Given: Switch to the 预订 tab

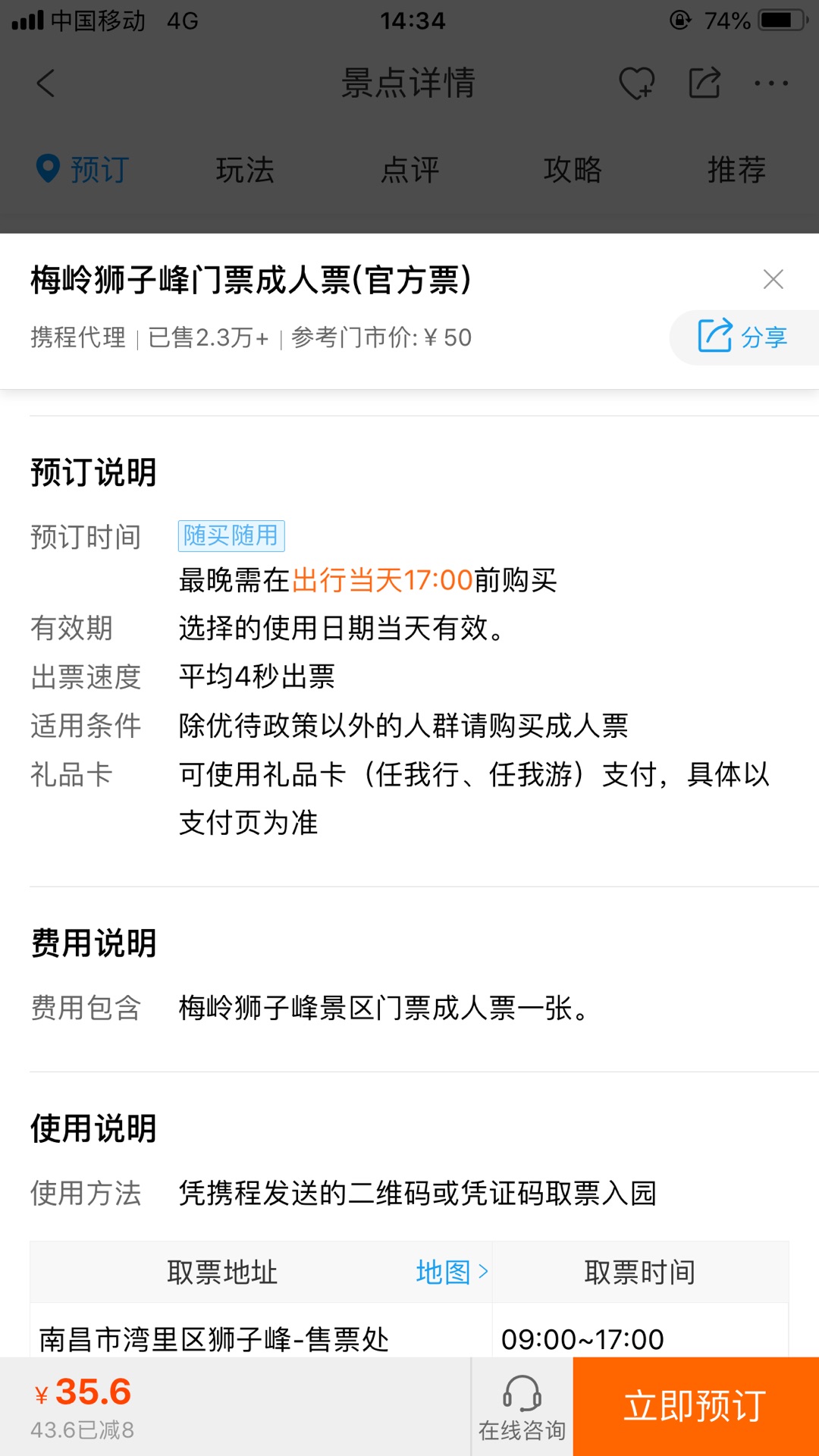Looking at the screenshot, I should point(83,169).
